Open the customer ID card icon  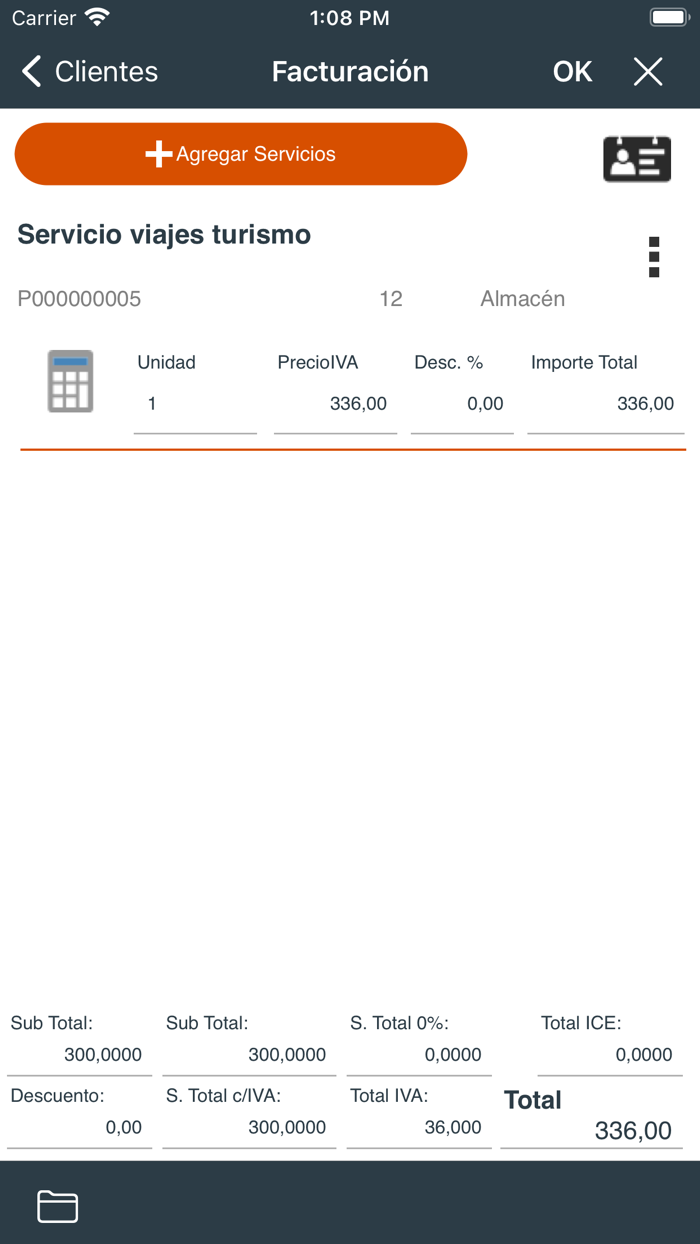click(x=637, y=159)
